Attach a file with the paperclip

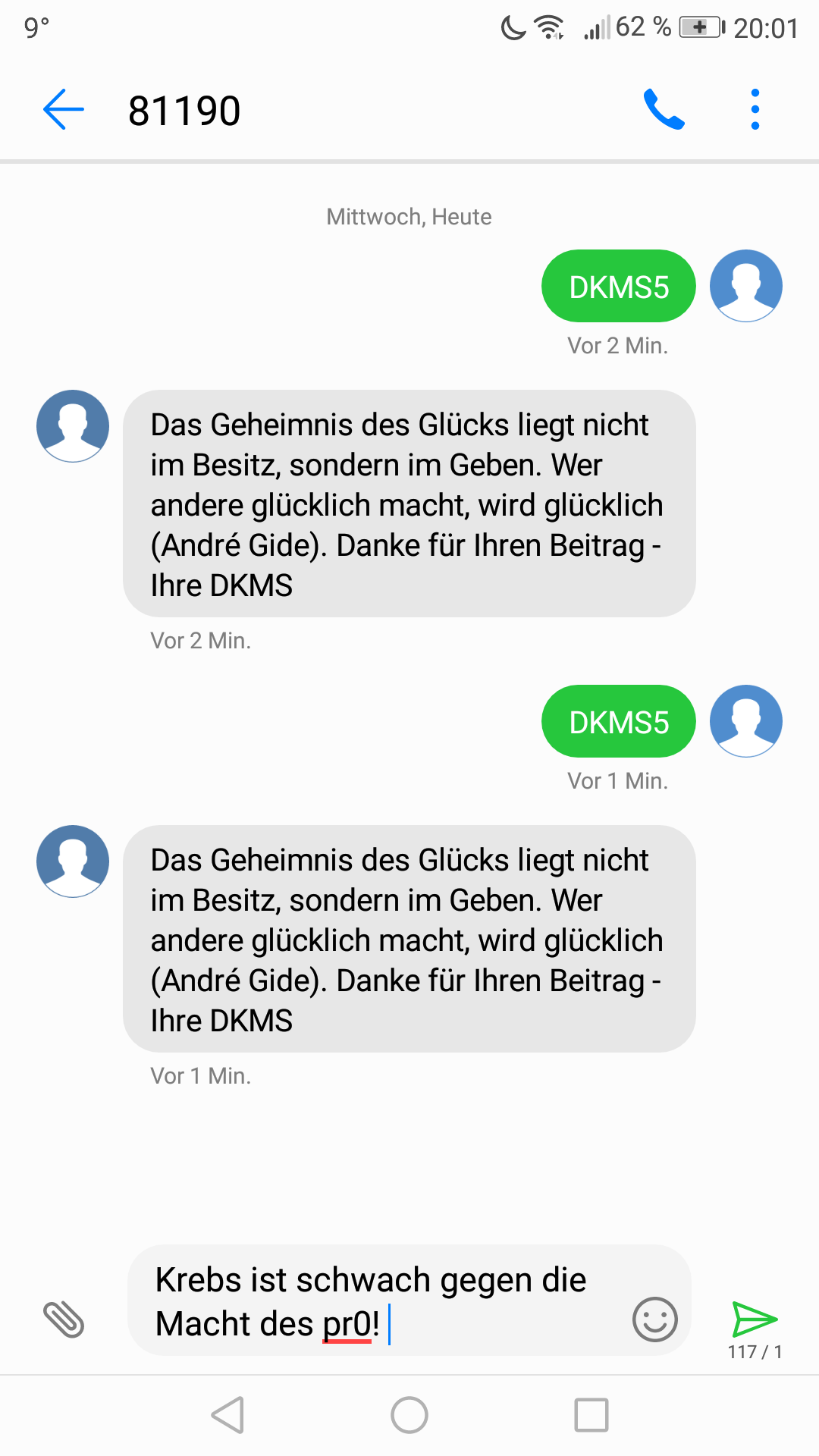point(64,1319)
